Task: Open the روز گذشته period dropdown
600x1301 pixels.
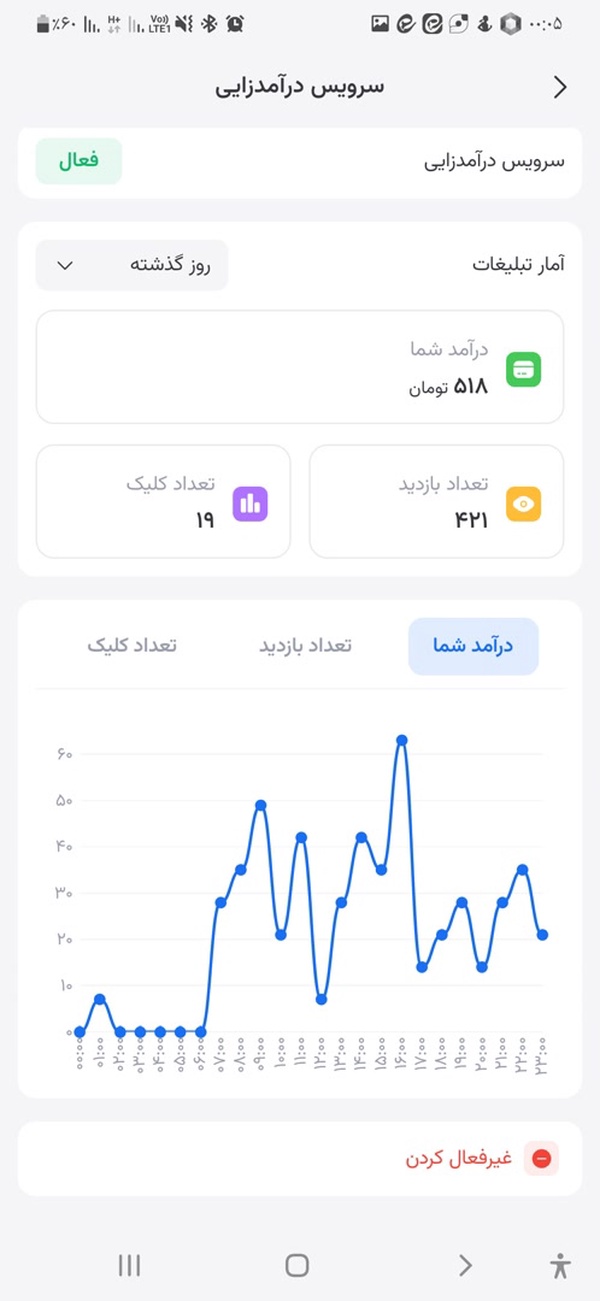Action: click(132, 265)
